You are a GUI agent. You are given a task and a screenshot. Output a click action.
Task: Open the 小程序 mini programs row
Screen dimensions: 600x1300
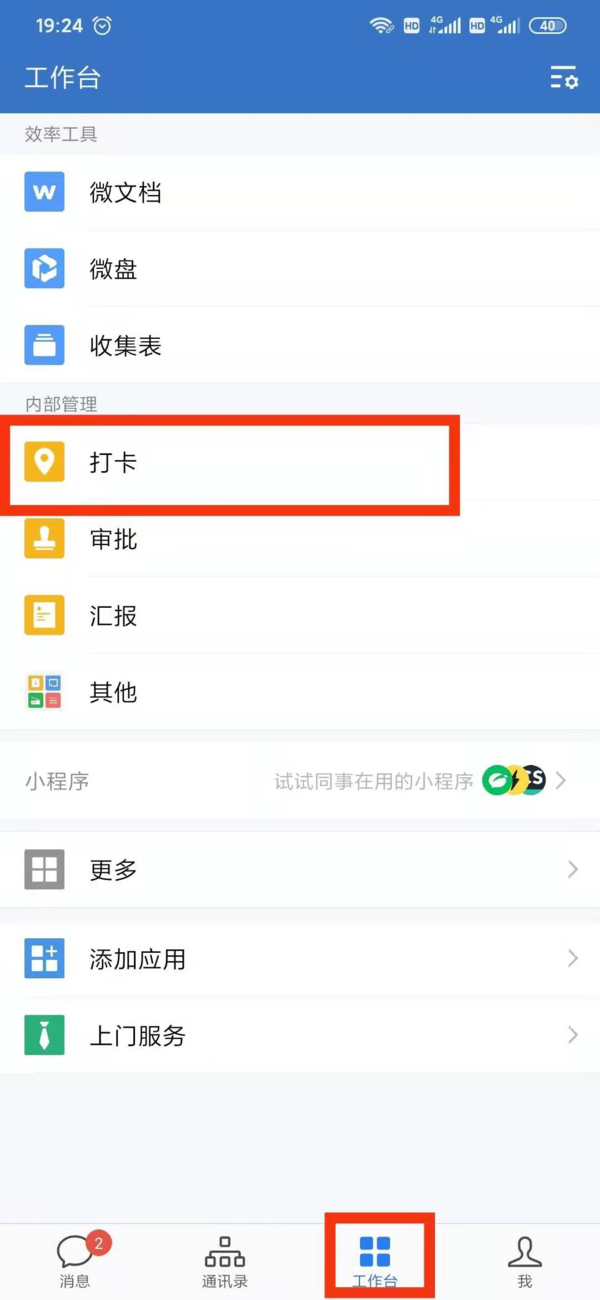click(300, 781)
